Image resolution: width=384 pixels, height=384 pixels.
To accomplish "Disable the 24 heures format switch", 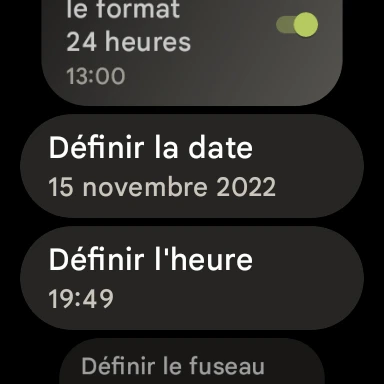I will pyautogui.click(x=297, y=25).
